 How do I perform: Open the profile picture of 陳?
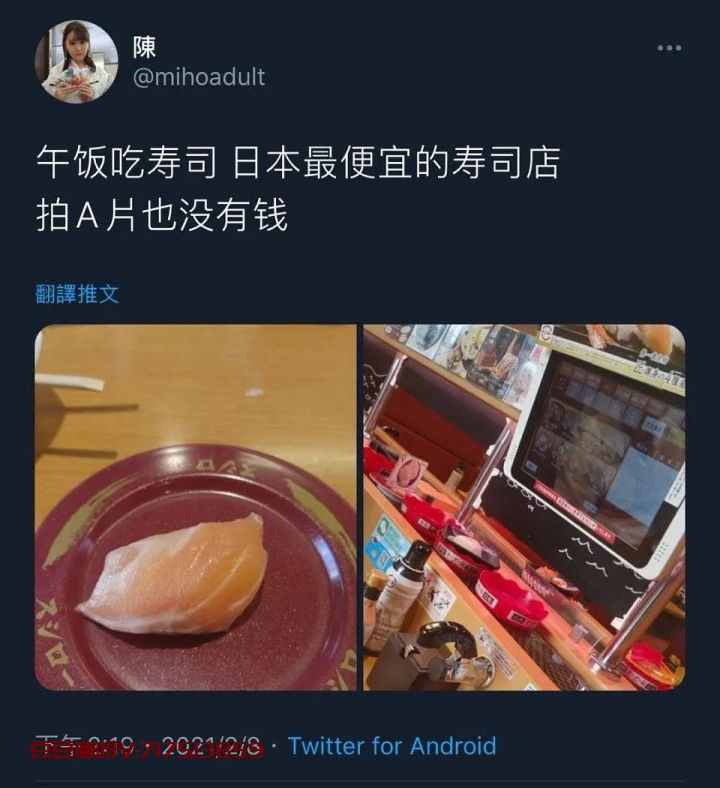point(76,62)
